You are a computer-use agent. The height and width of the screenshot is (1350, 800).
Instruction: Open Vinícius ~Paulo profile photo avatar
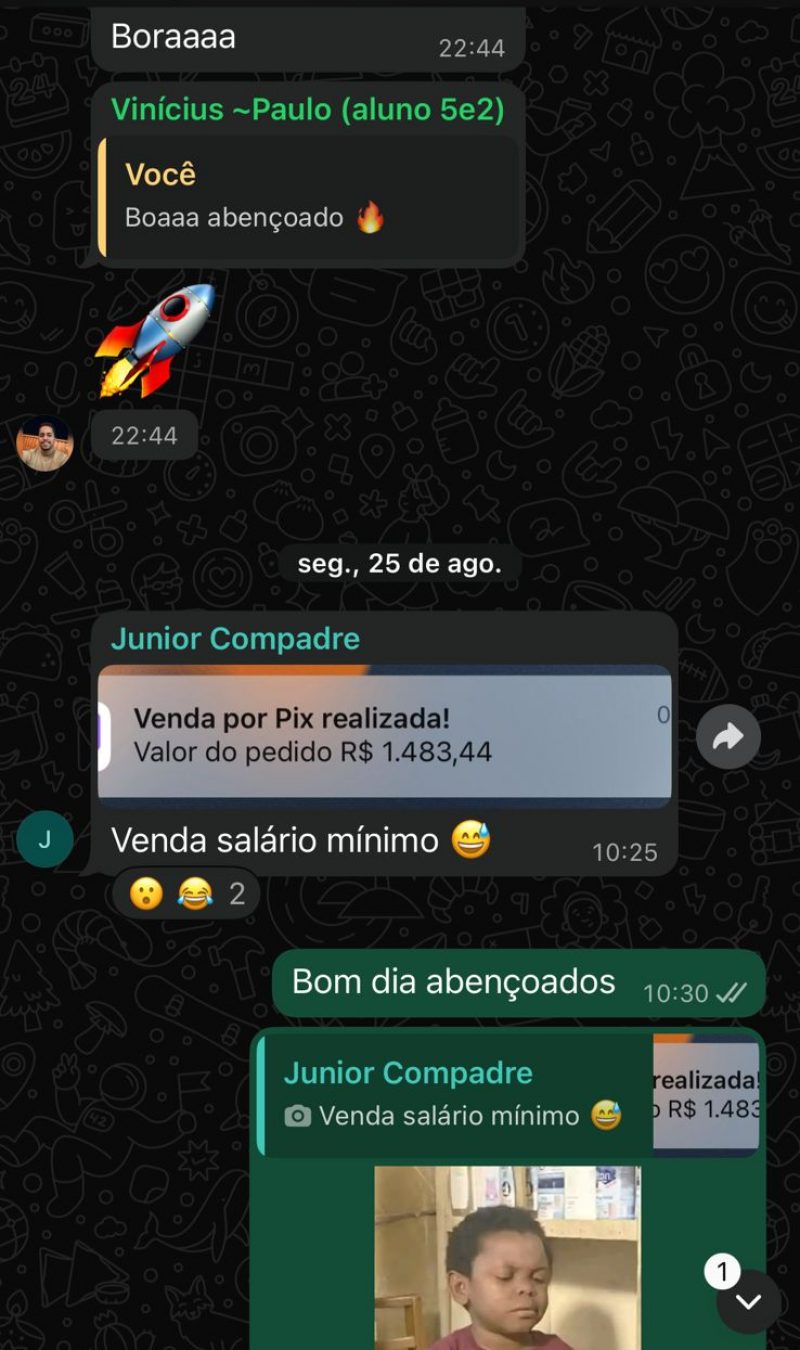(x=45, y=443)
